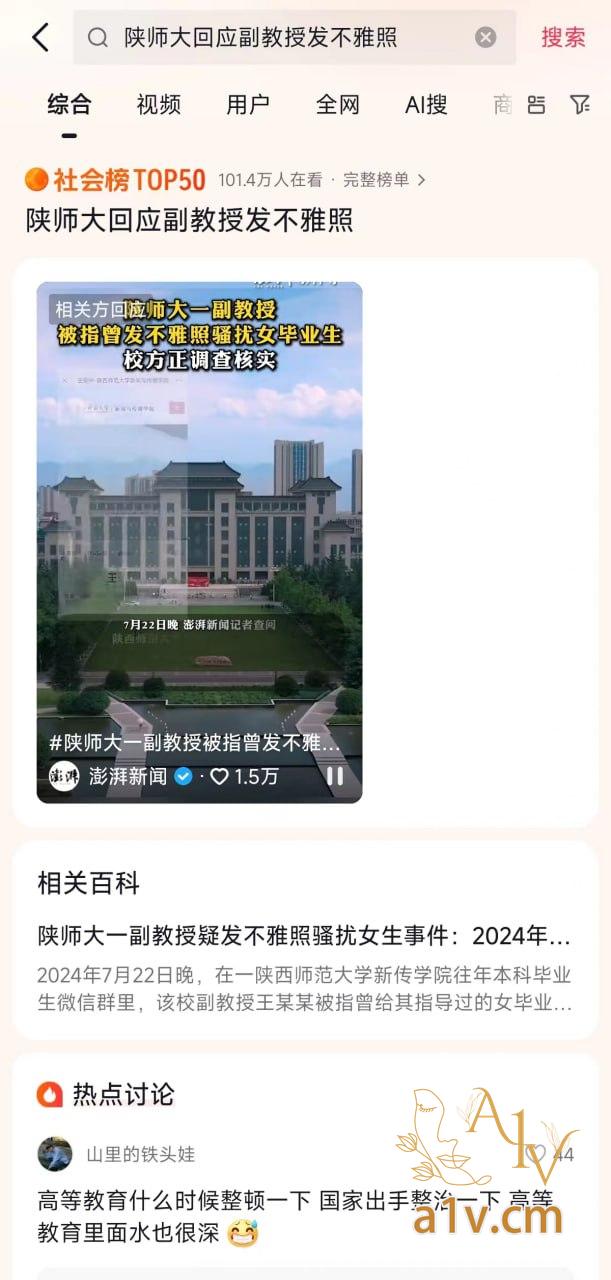Screen dimensions: 611x1280
Task: Open 山里的铁头娃's avatar
Action: click(55, 1154)
